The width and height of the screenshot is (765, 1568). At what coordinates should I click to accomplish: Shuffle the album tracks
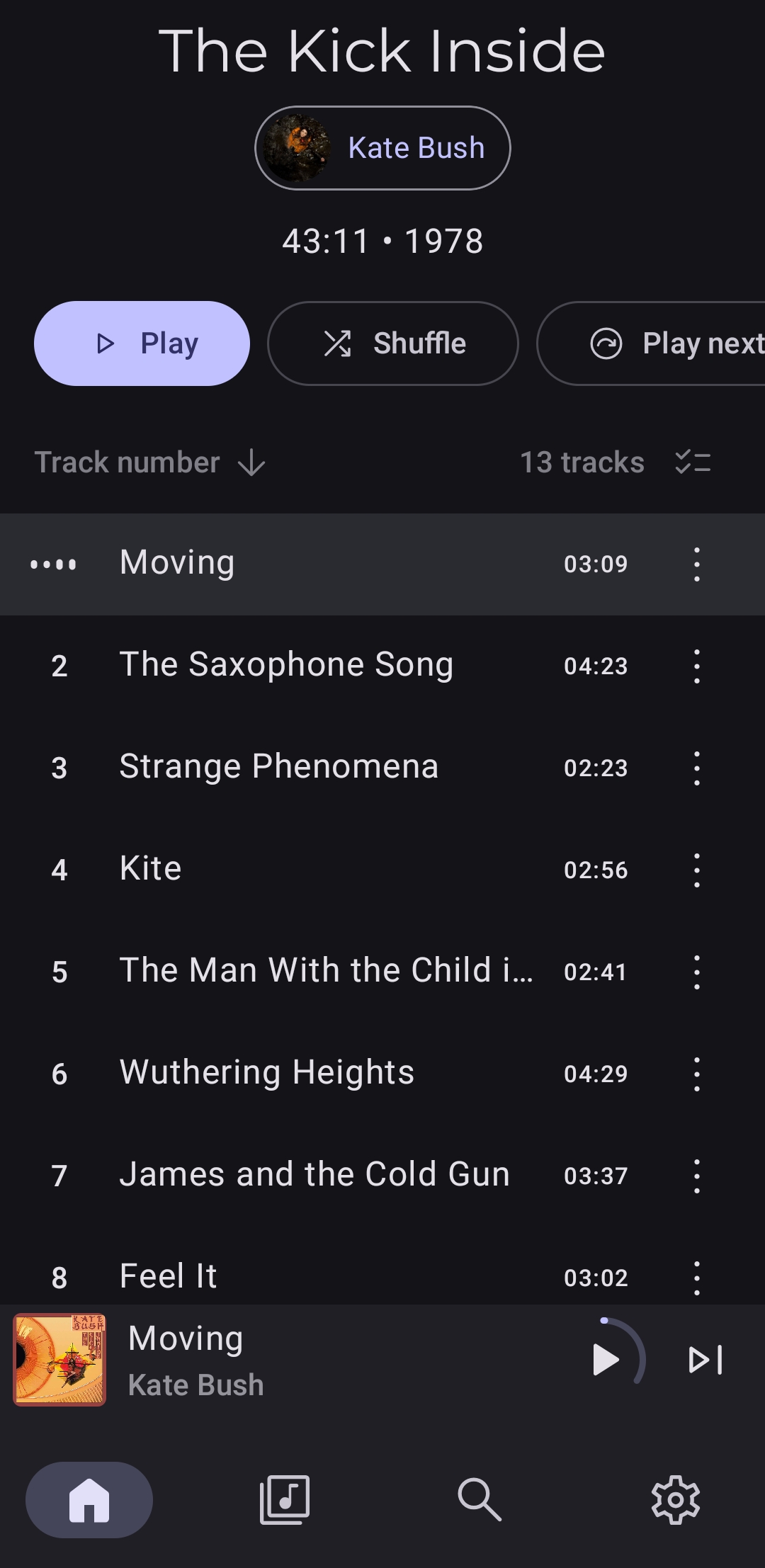393,343
